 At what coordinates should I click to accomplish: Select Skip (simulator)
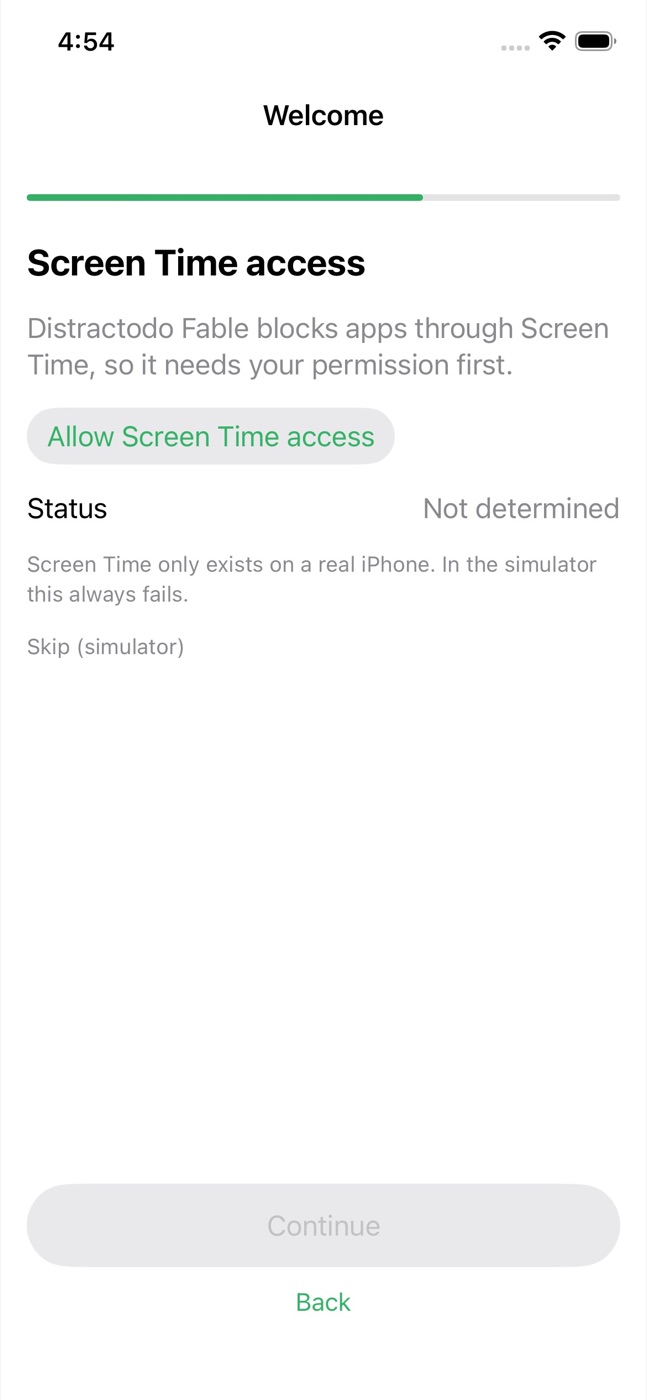pyautogui.click(x=105, y=647)
